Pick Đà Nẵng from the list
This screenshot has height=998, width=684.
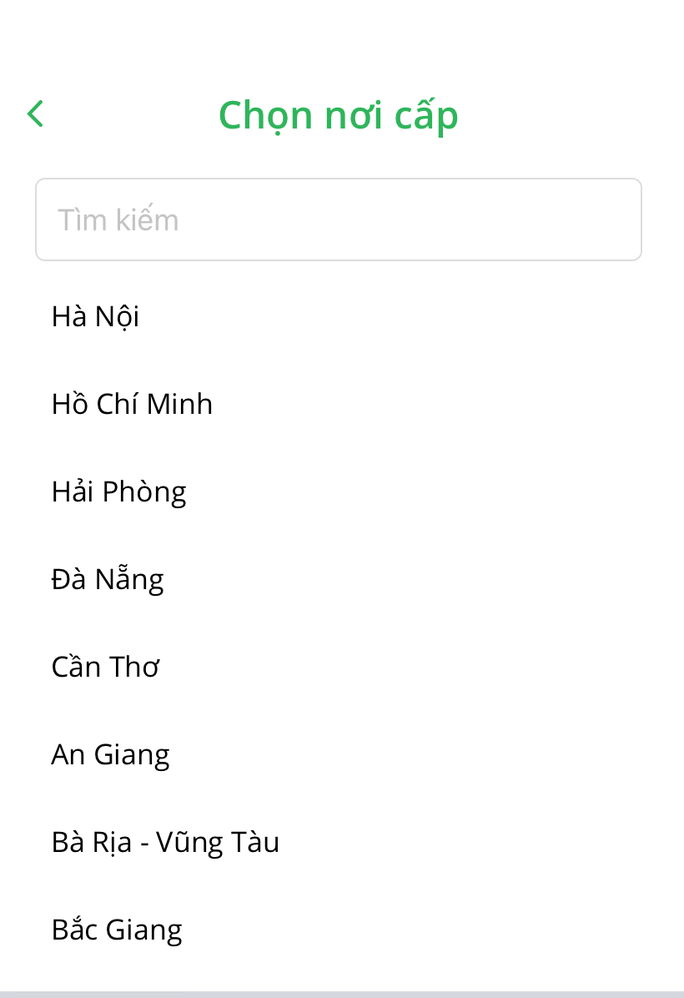click(x=108, y=579)
